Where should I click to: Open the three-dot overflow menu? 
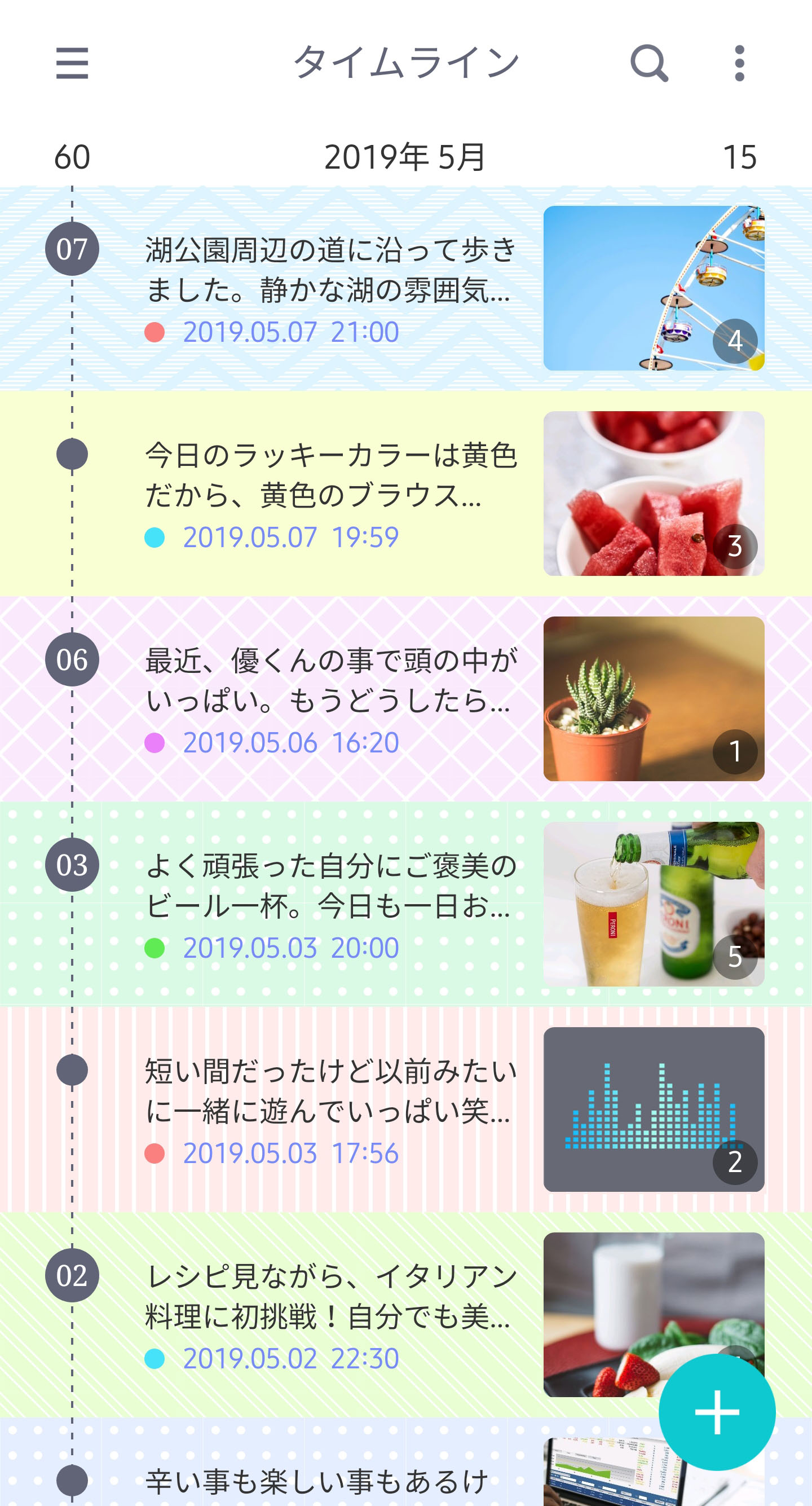(739, 63)
